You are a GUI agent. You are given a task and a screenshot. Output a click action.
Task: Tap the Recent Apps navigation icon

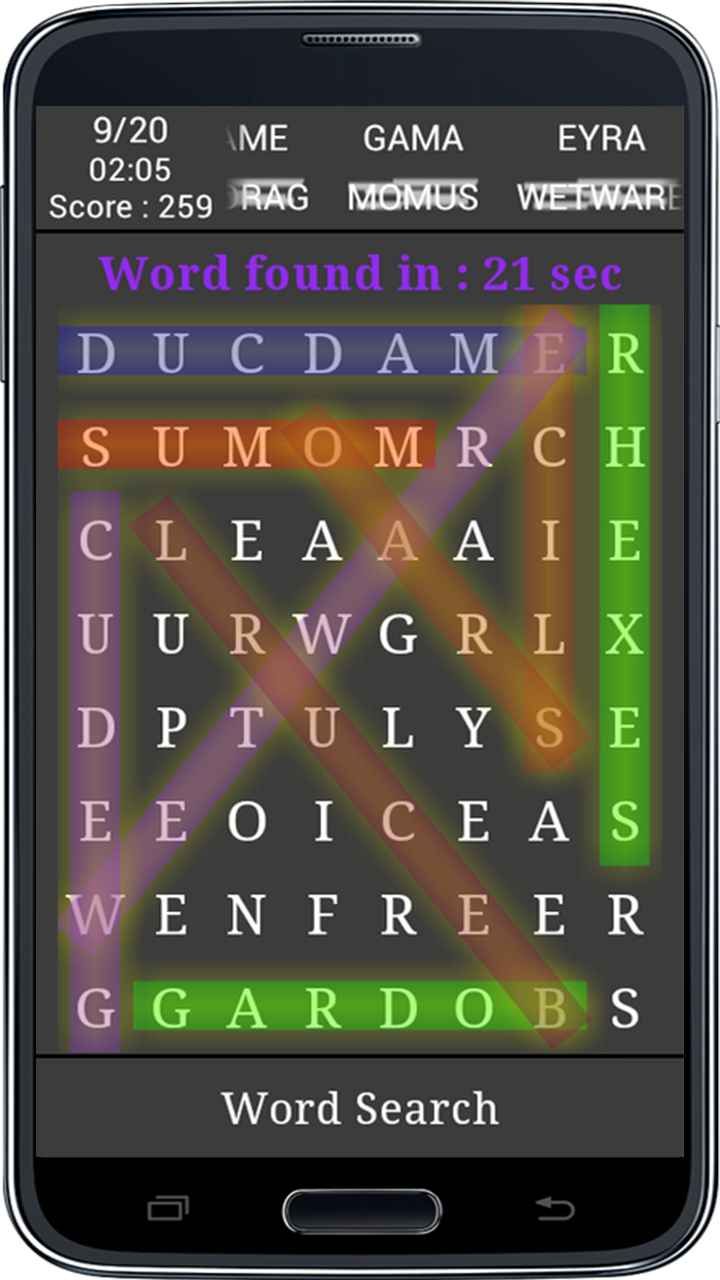point(170,1209)
